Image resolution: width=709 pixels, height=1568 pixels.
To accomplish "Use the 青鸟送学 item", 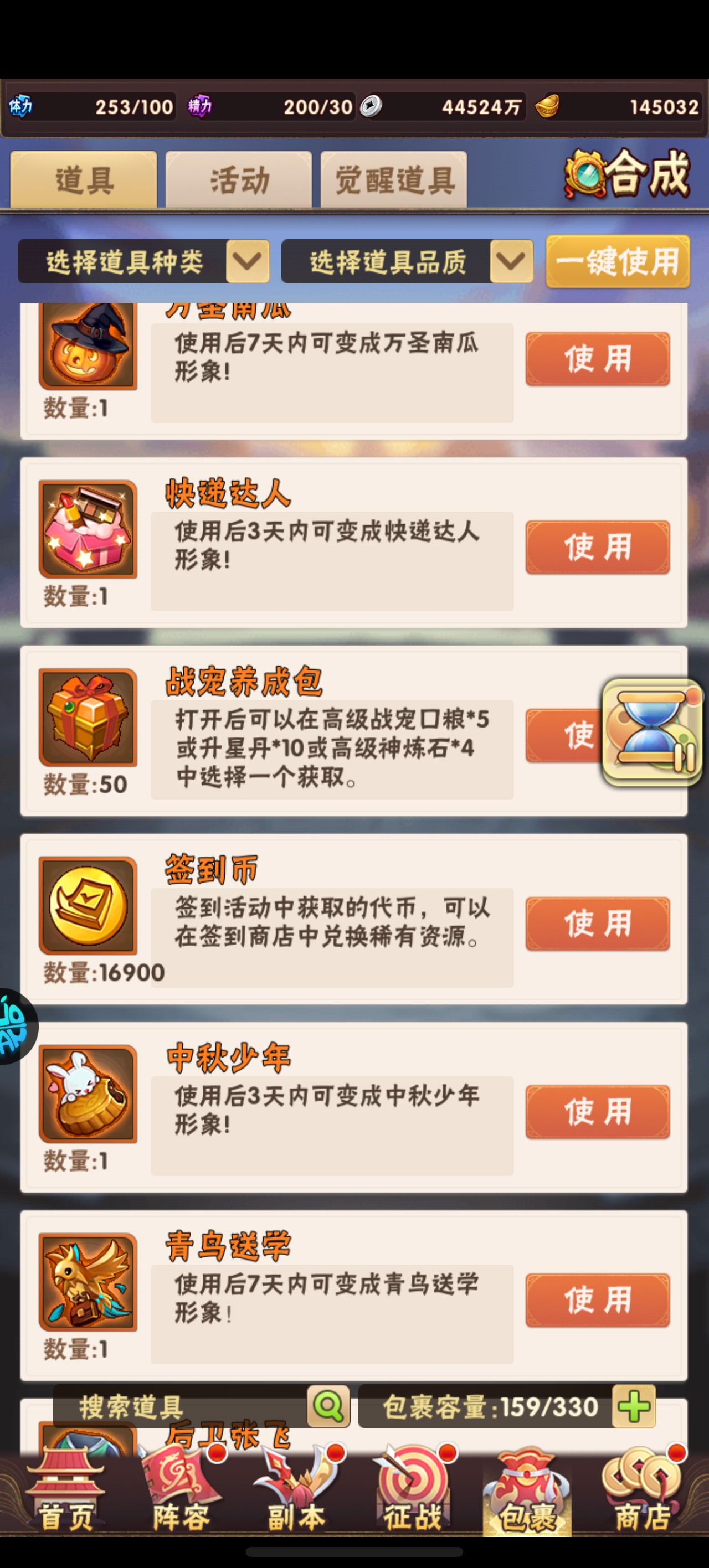I will [x=598, y=1299].
